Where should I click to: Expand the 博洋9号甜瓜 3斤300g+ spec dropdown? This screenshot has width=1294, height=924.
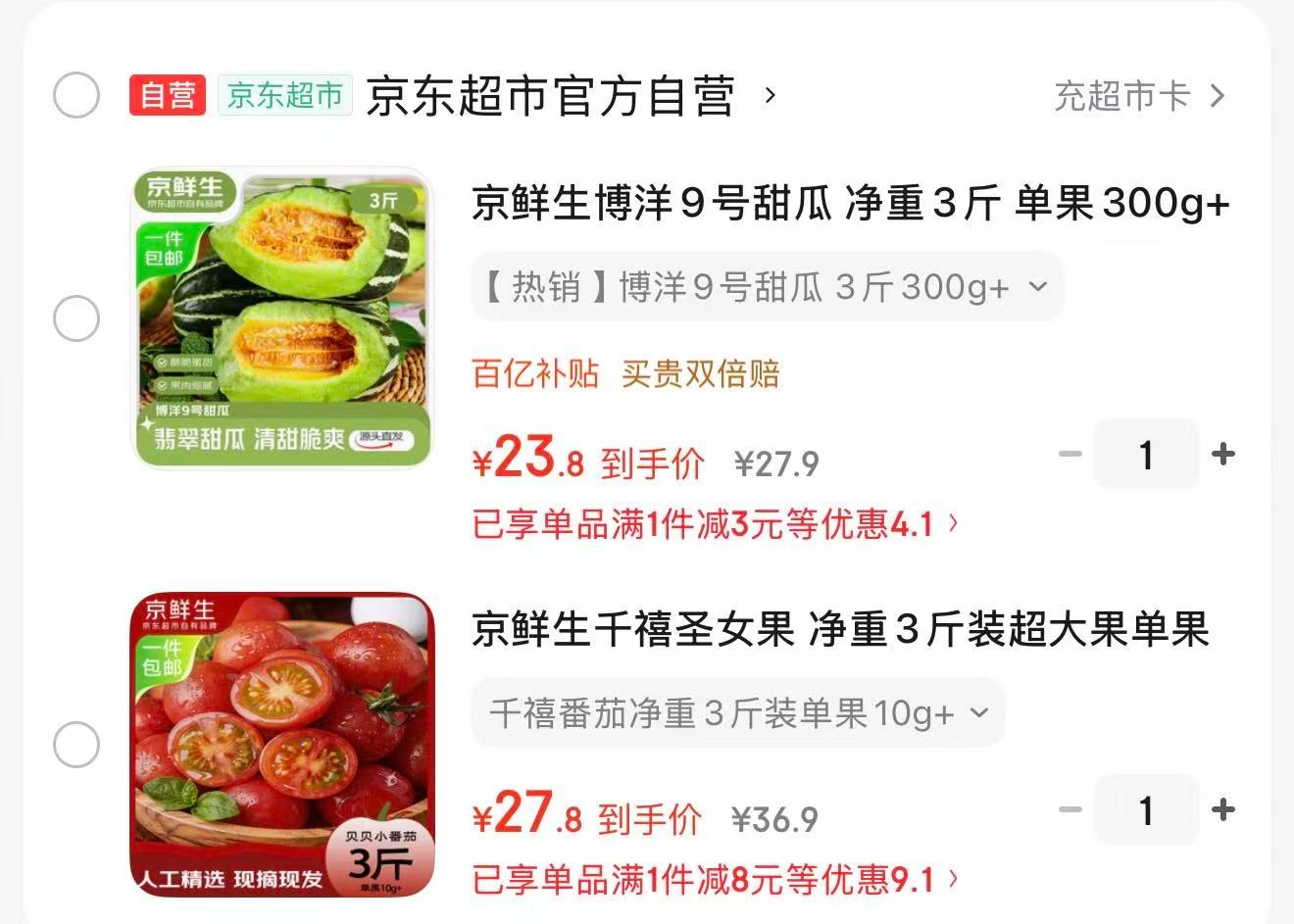coord(767,287)
